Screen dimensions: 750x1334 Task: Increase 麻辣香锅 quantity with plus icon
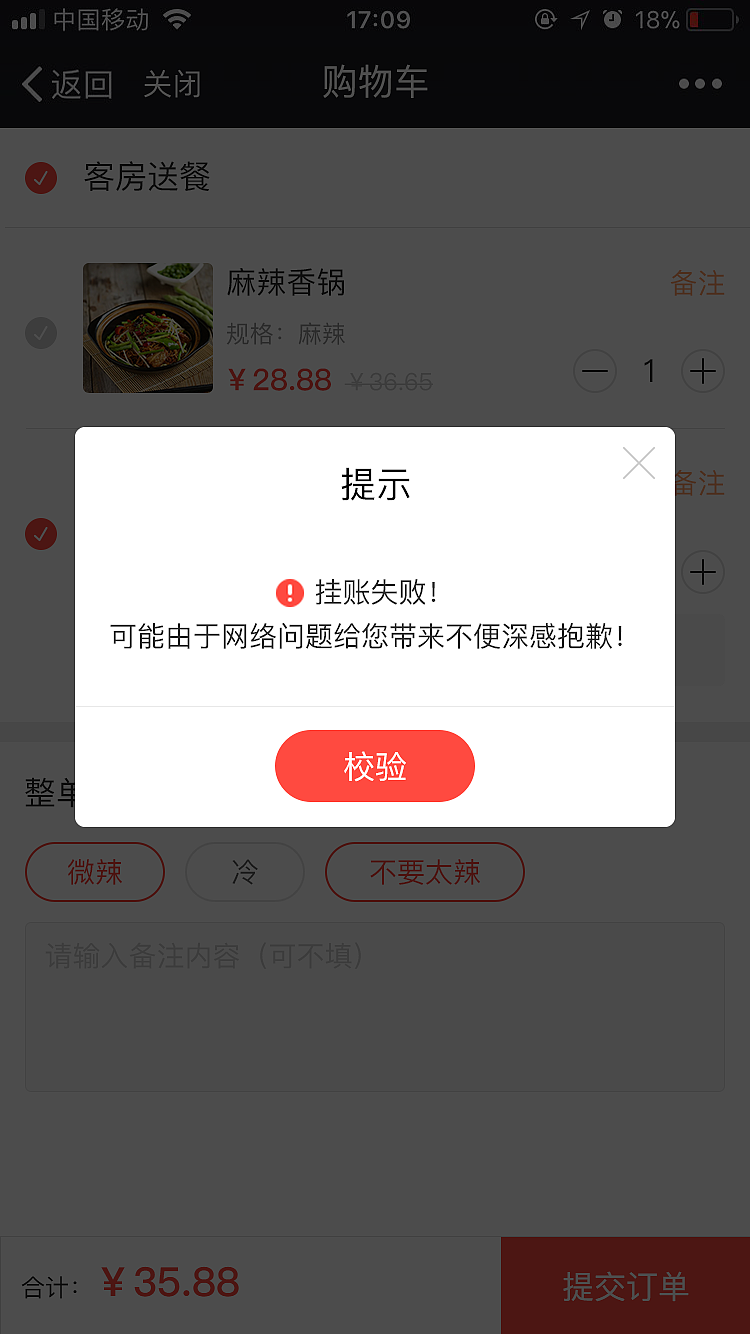point(703,371)
